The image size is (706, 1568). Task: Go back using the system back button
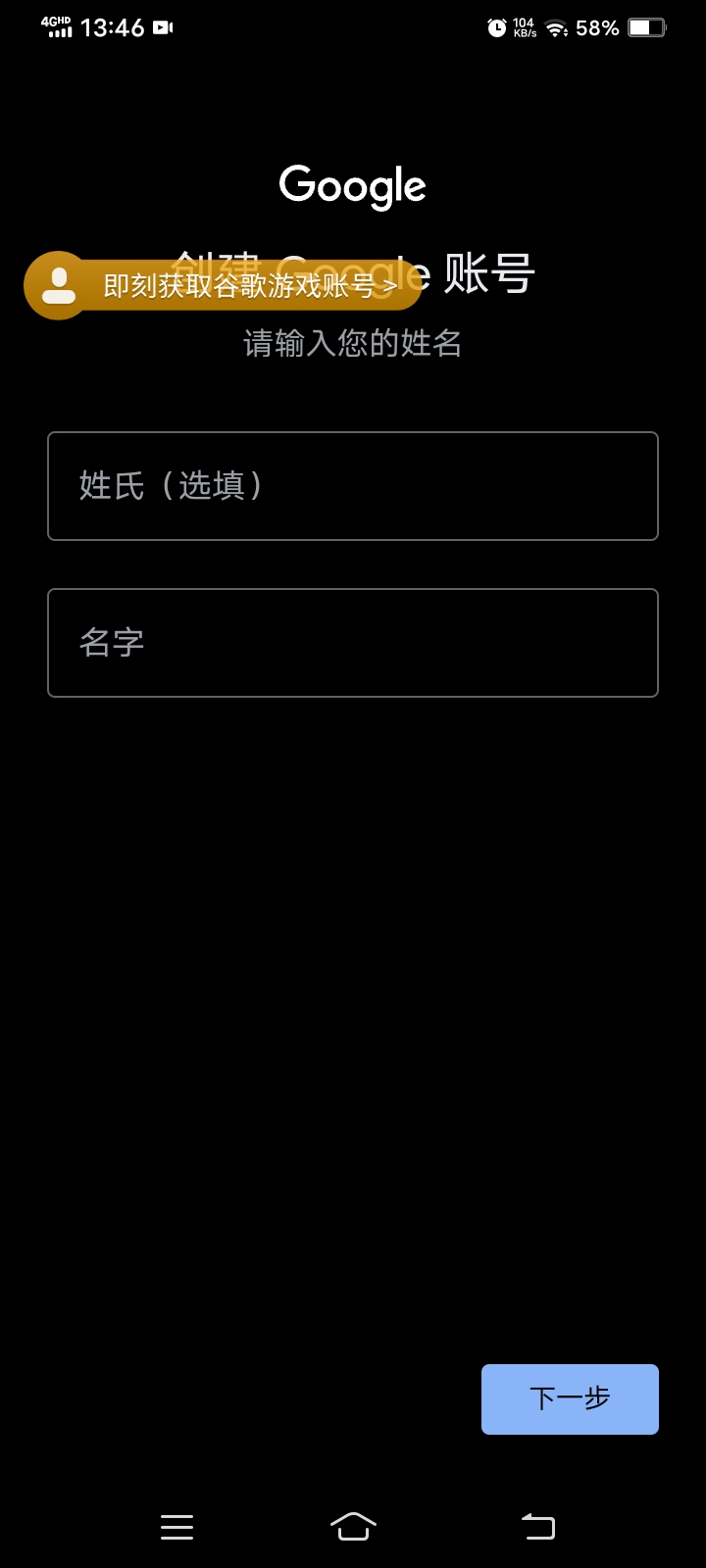(x=538, y=1527)
